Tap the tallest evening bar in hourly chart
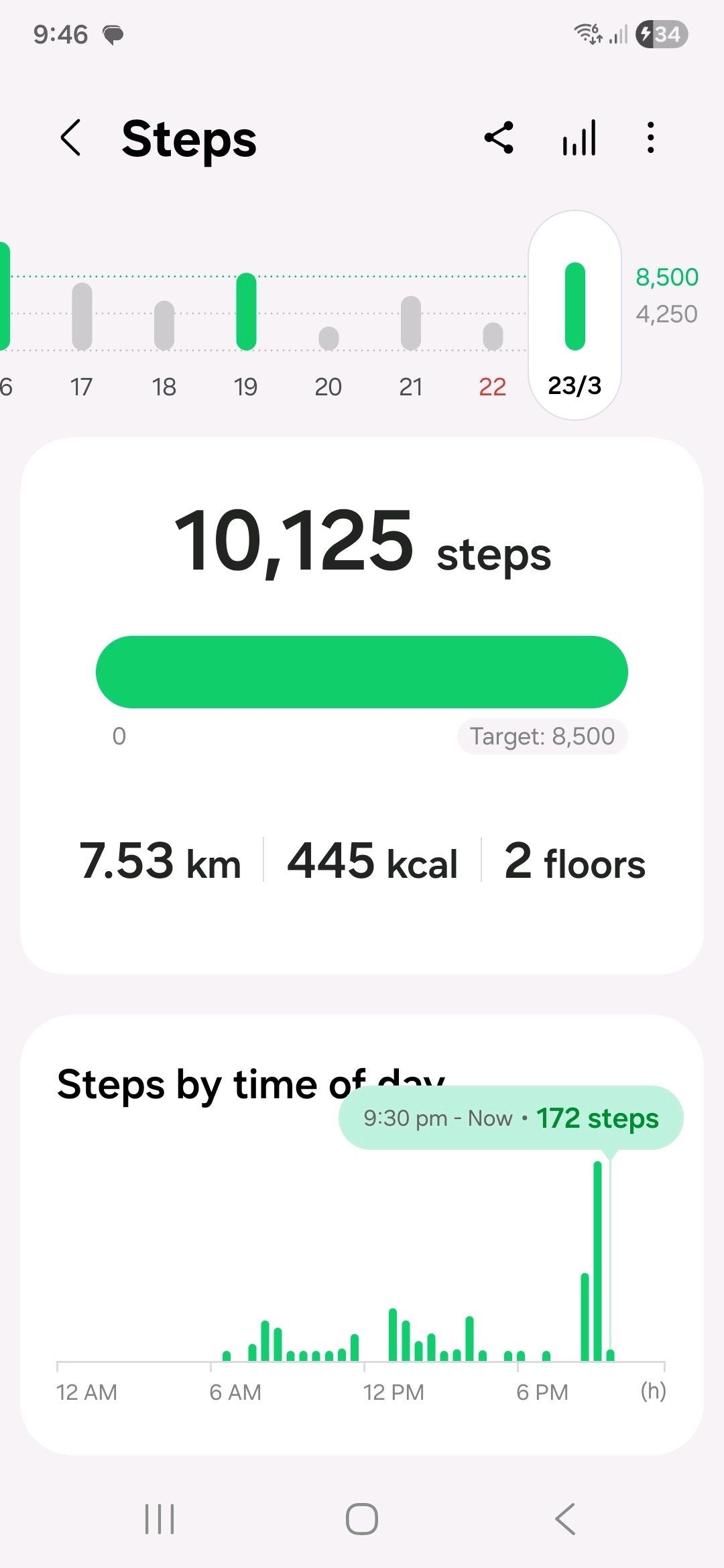Screen dimensions: 724x1568 coord(597,1260)
